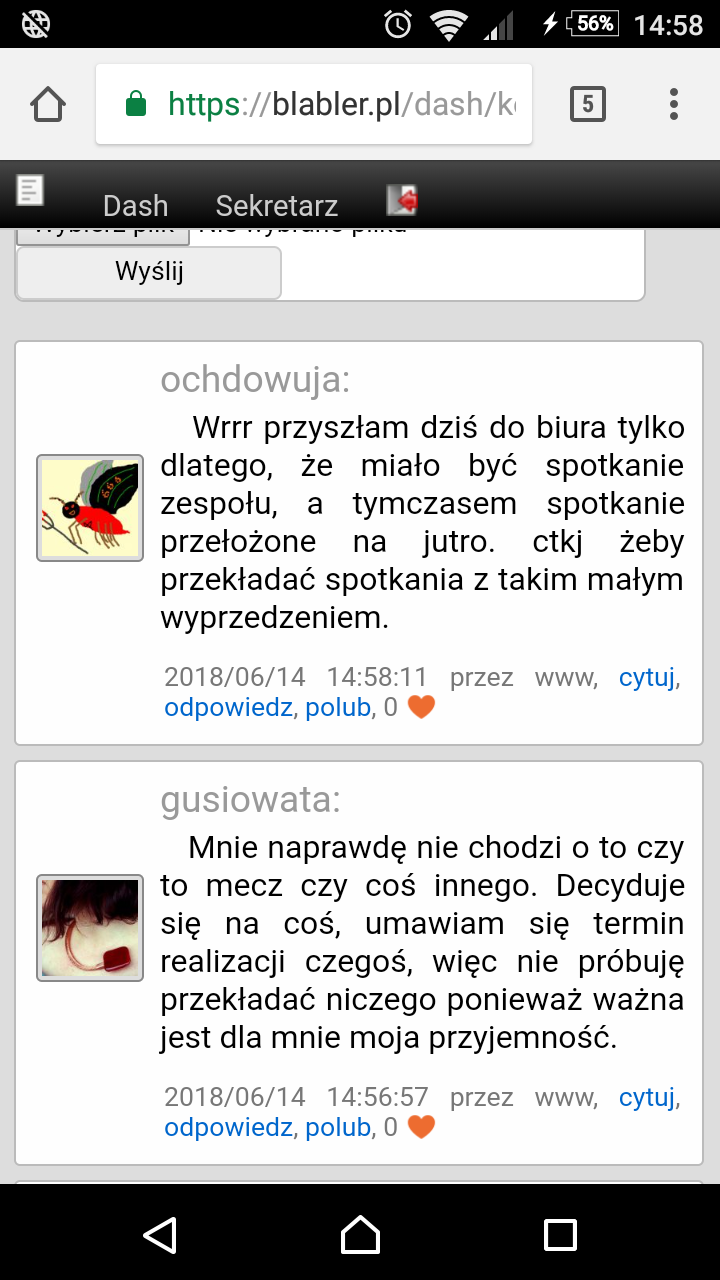Reply to gusiowata's post with odpowiedz

[x=229, y=1127]
